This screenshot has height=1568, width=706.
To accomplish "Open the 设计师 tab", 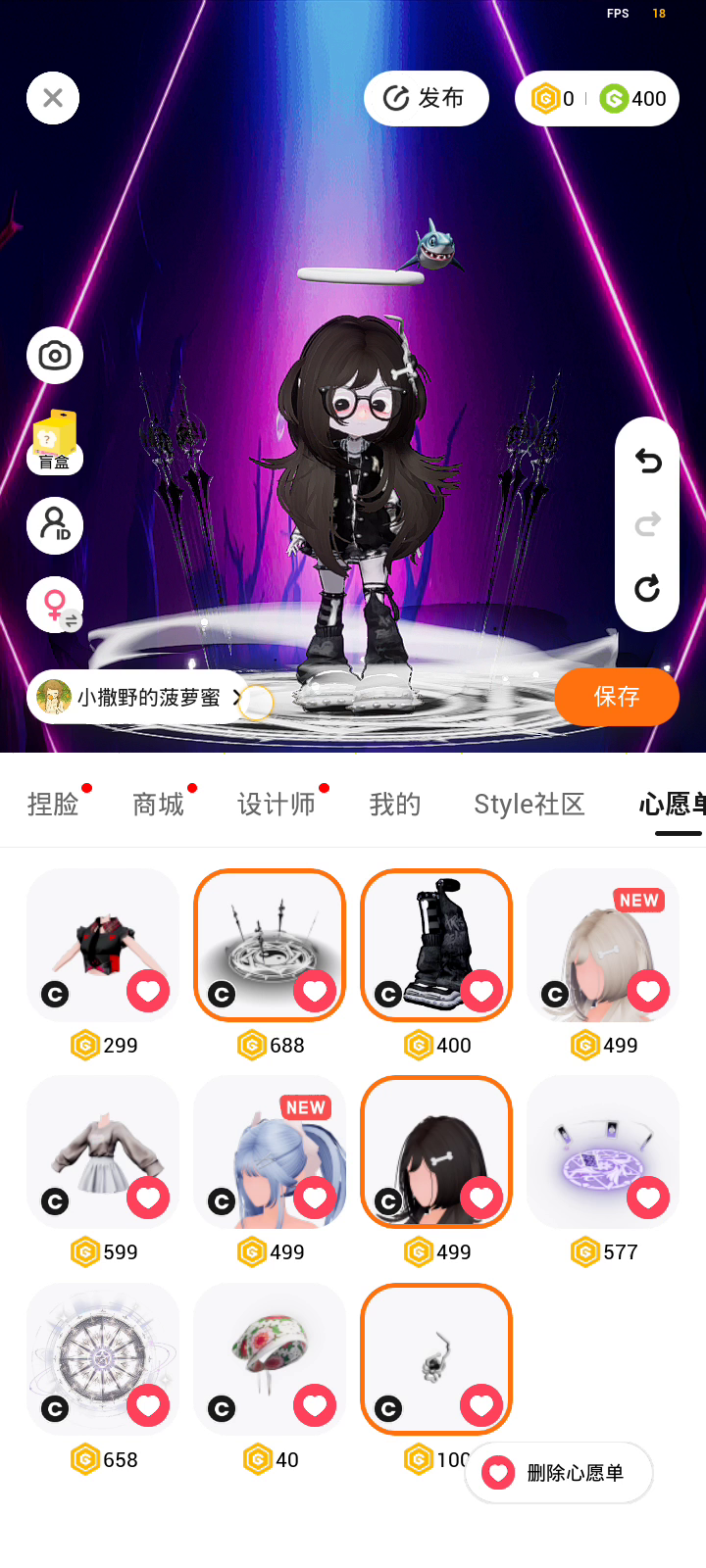I will click(x=276, y=805).
